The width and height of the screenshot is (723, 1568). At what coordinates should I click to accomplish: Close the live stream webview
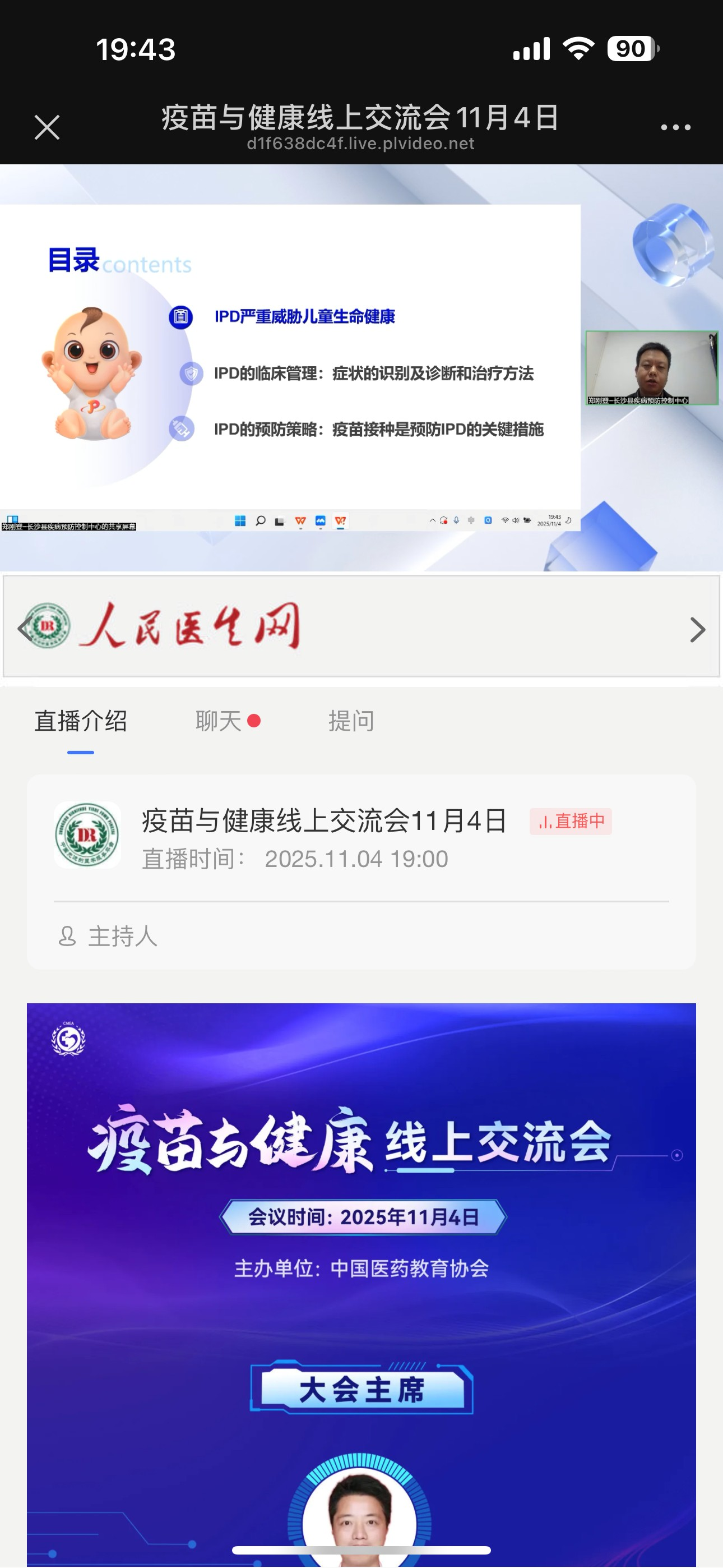(x=47, y=128)
